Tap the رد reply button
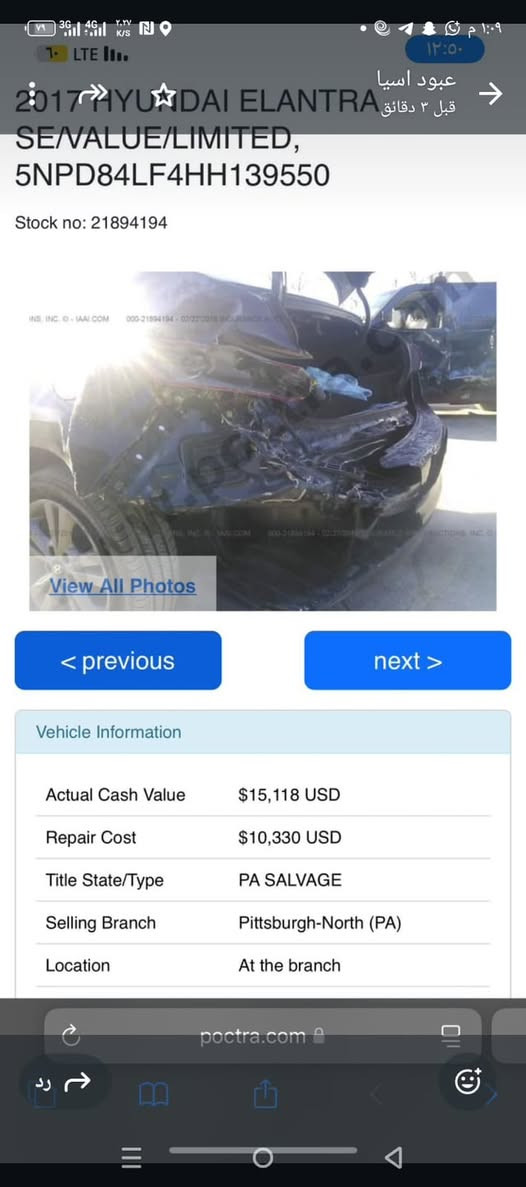The image size is (526, 1187). coord(64,1083)
